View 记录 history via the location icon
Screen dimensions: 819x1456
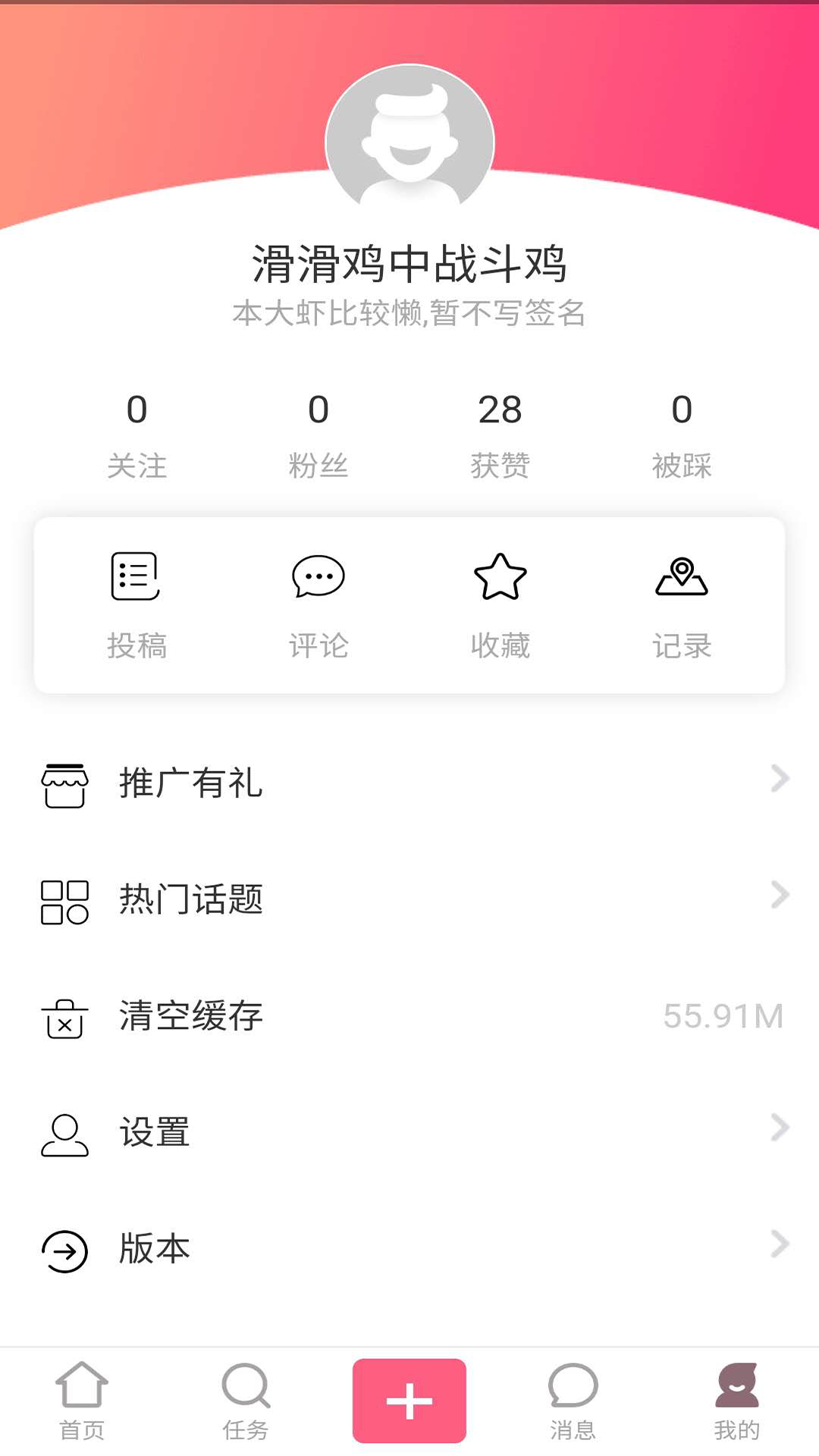pyautogui.click(x=682, y=576)
